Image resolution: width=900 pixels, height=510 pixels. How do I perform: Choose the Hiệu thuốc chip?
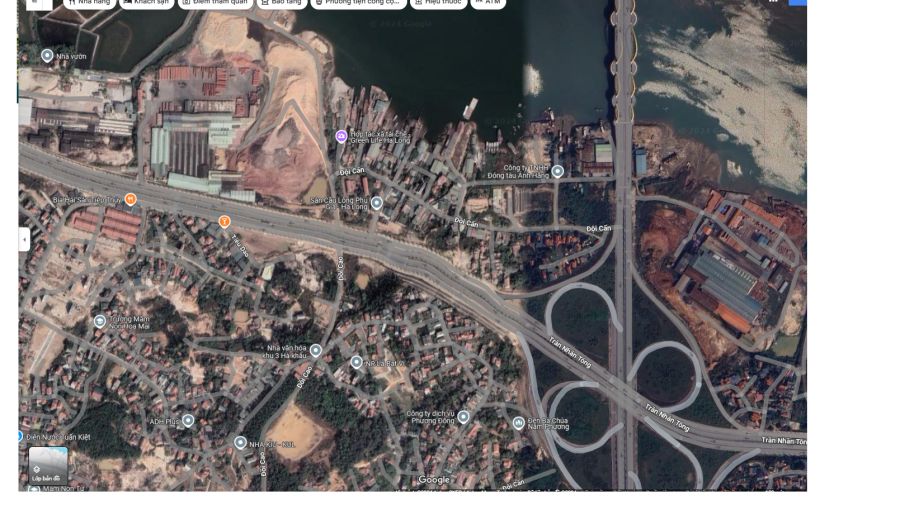pyautogui.click(x=438, y=3)
